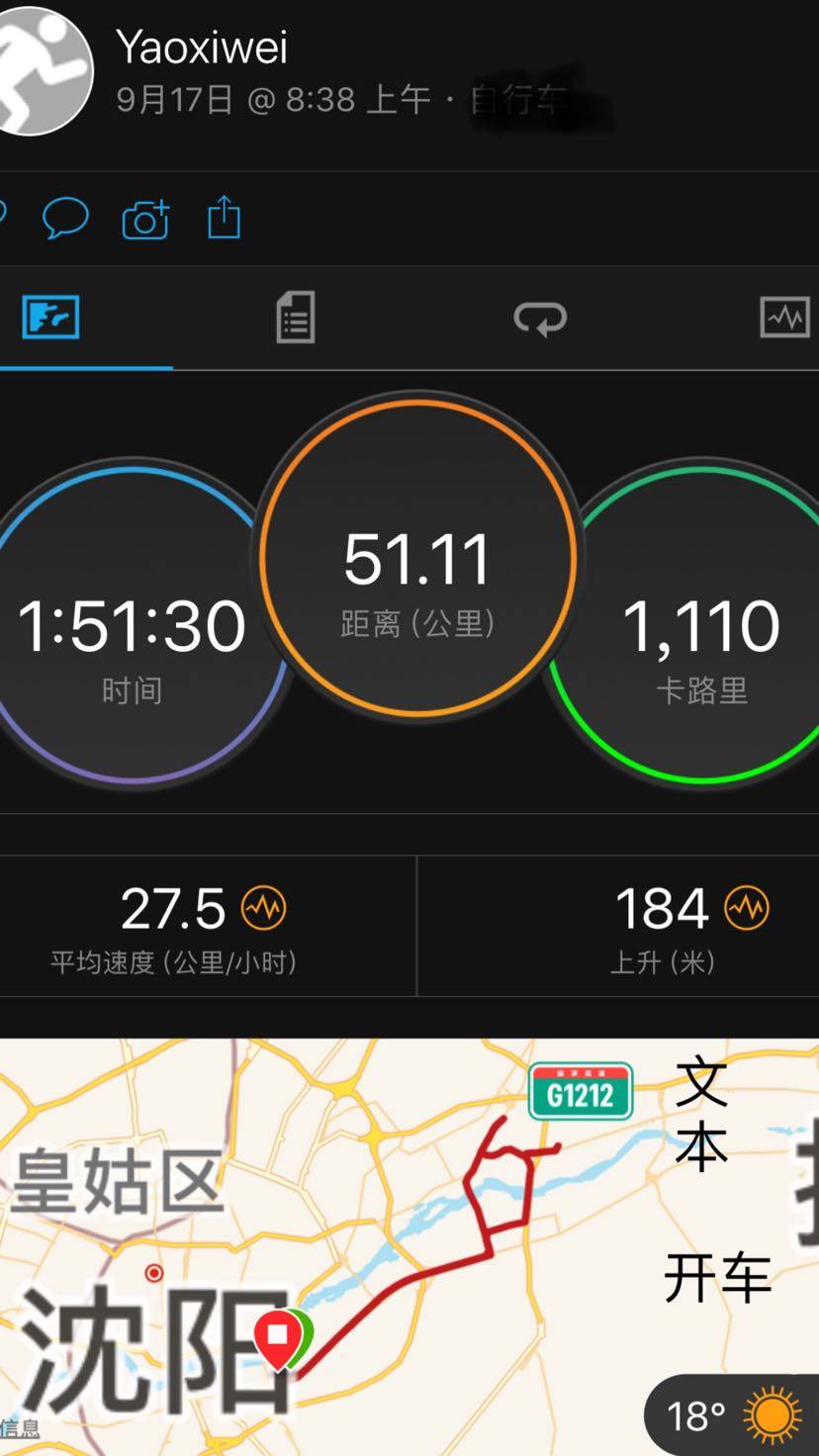Share this cycling activity

[x=225, y=218]
